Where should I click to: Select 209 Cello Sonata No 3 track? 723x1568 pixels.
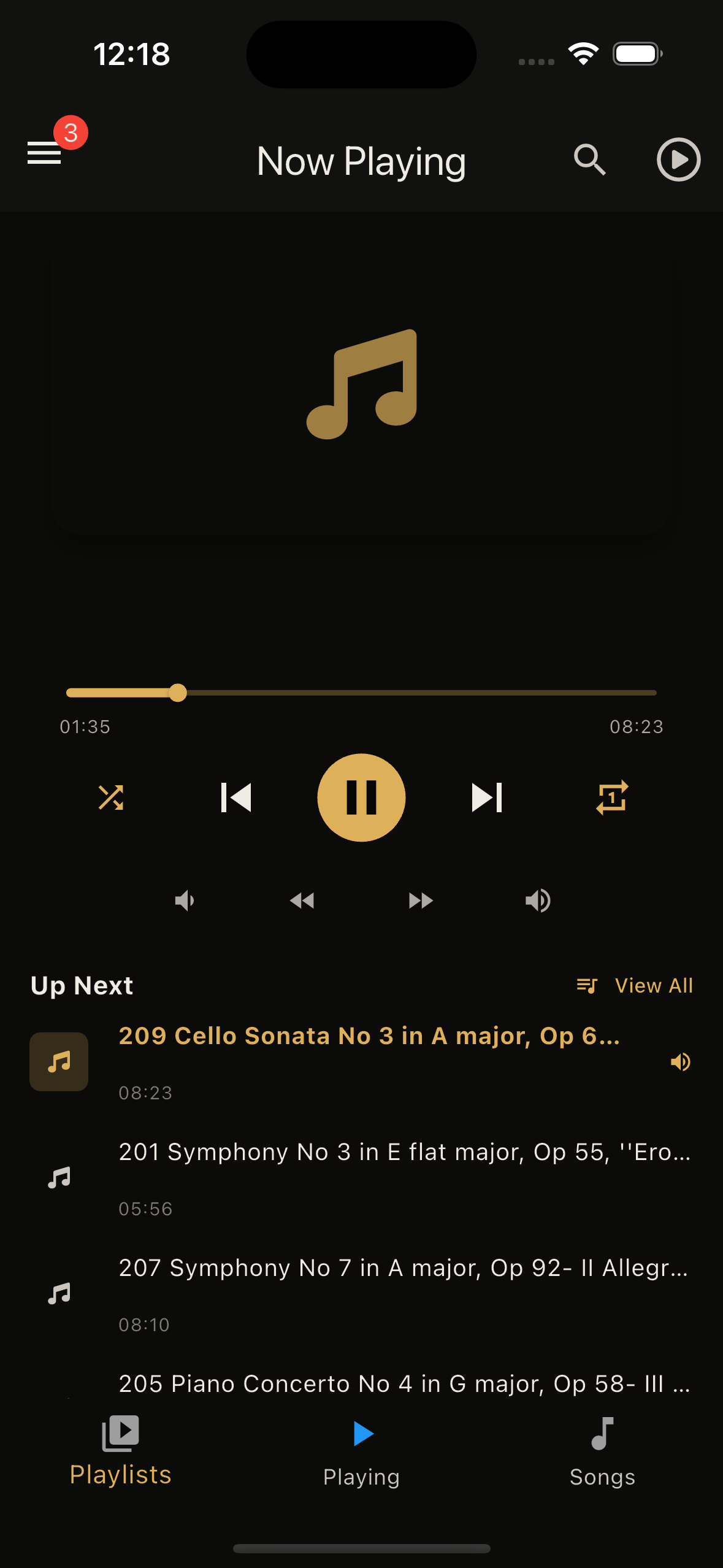point(361,1062)
